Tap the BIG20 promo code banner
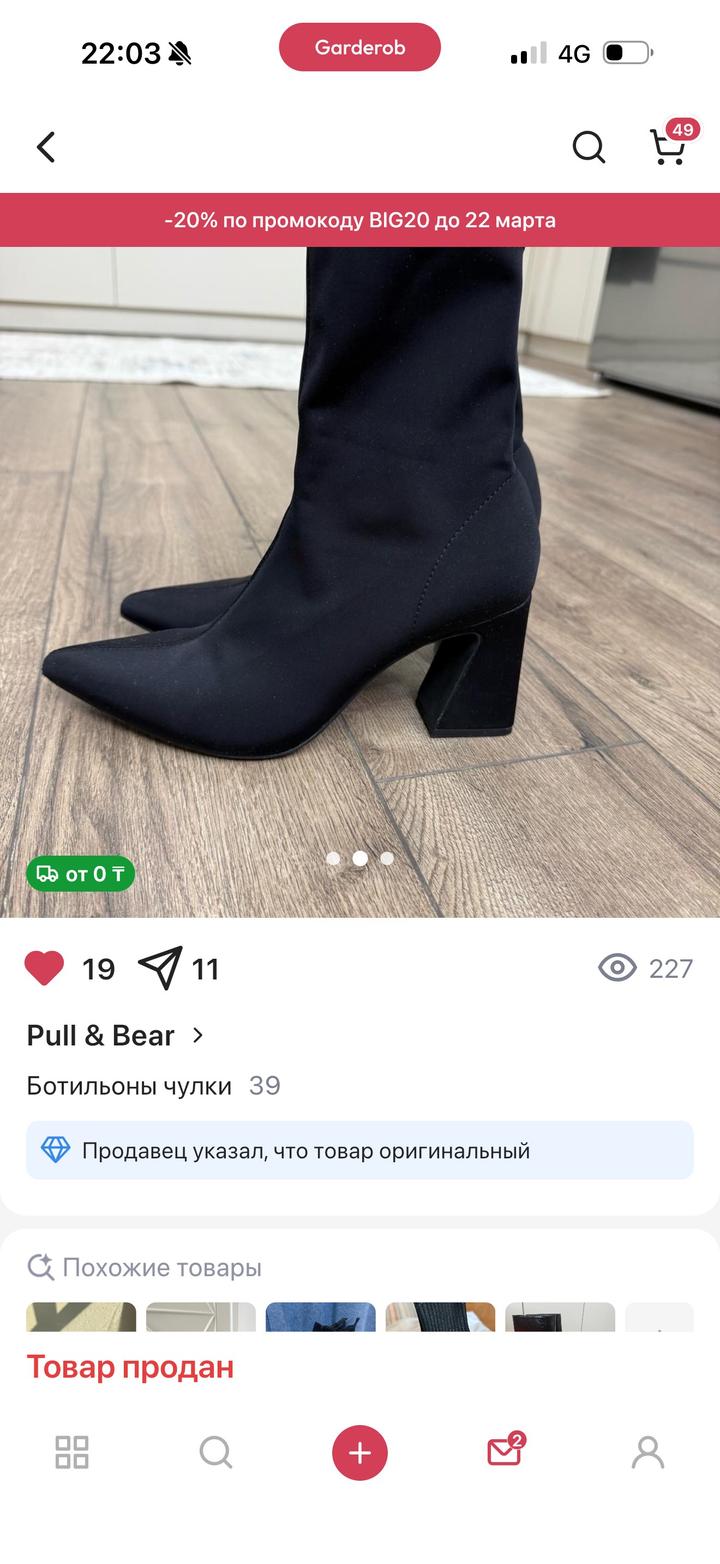Screen dimensions: 720x1564 (360, 220)
